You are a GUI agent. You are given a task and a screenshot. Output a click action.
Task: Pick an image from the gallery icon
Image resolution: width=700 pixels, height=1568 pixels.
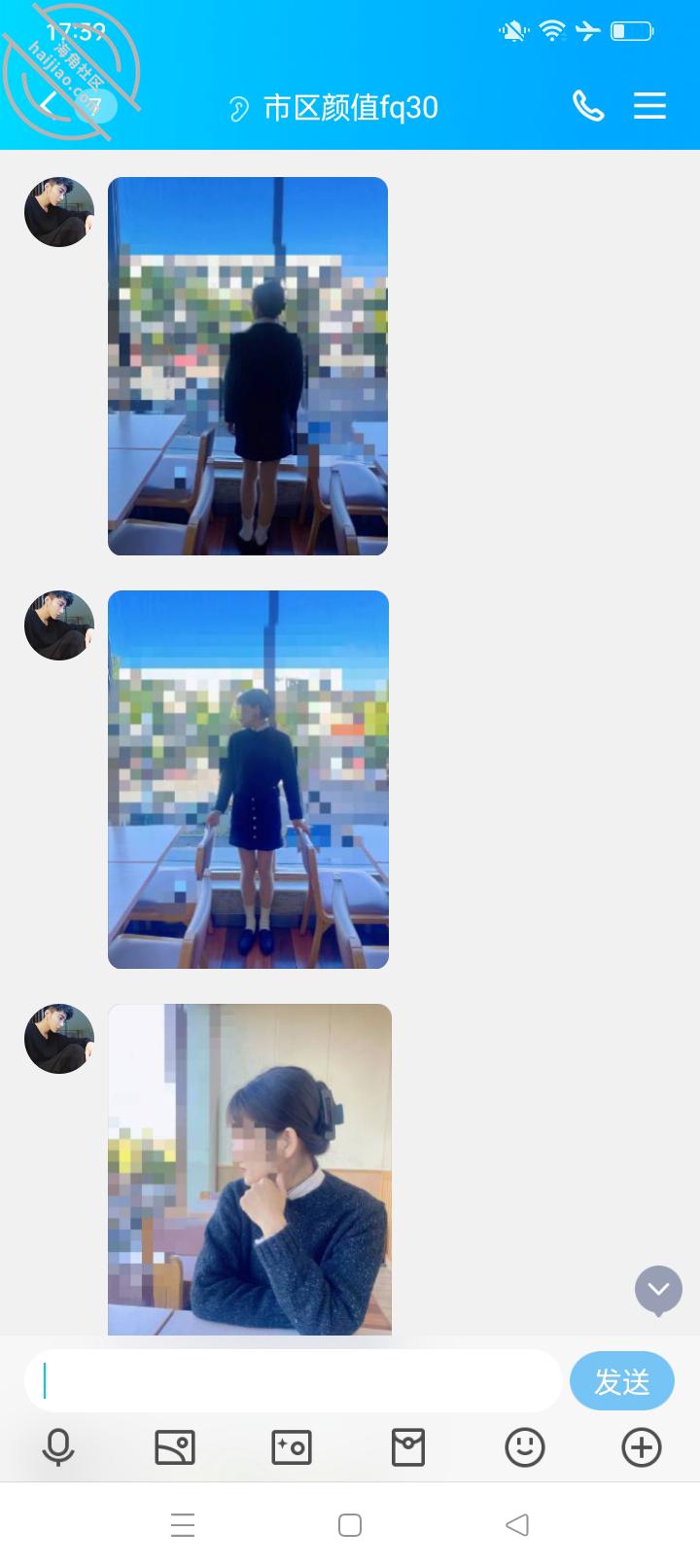click(175, 1447)
